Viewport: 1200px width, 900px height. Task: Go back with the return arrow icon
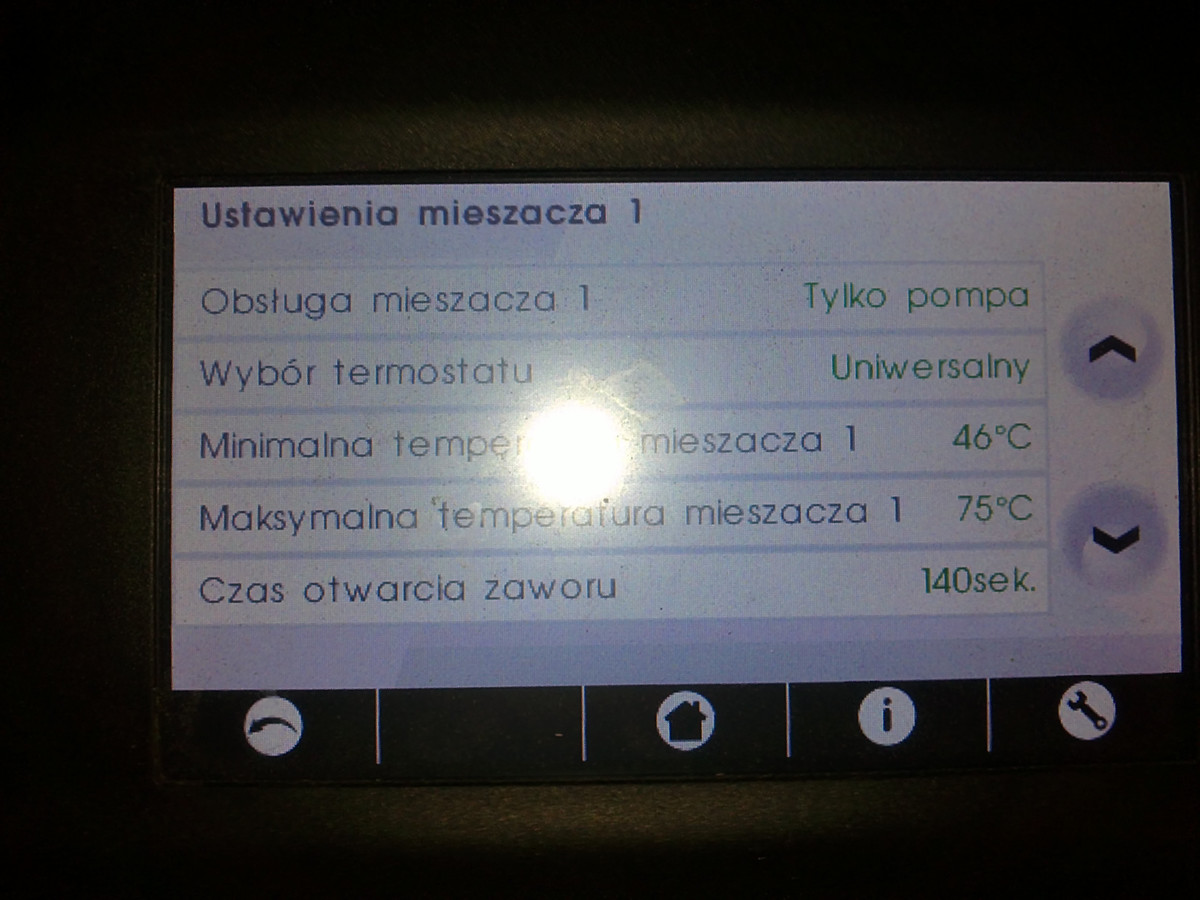click(x=273, y=724)
